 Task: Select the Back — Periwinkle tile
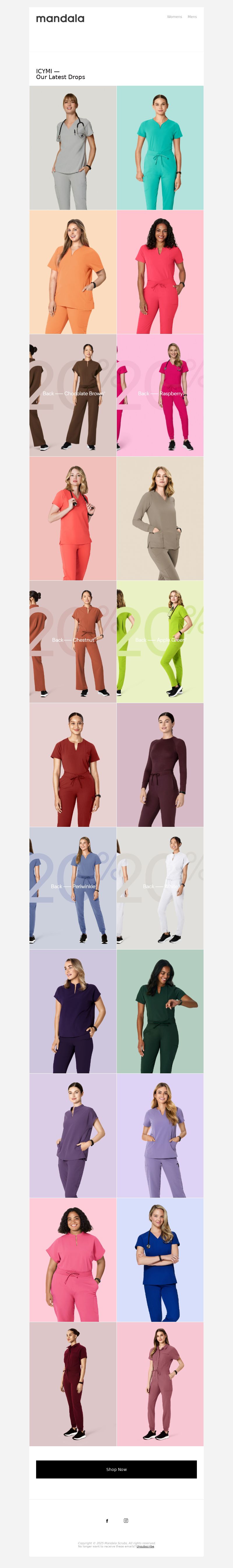coord(73,887)
